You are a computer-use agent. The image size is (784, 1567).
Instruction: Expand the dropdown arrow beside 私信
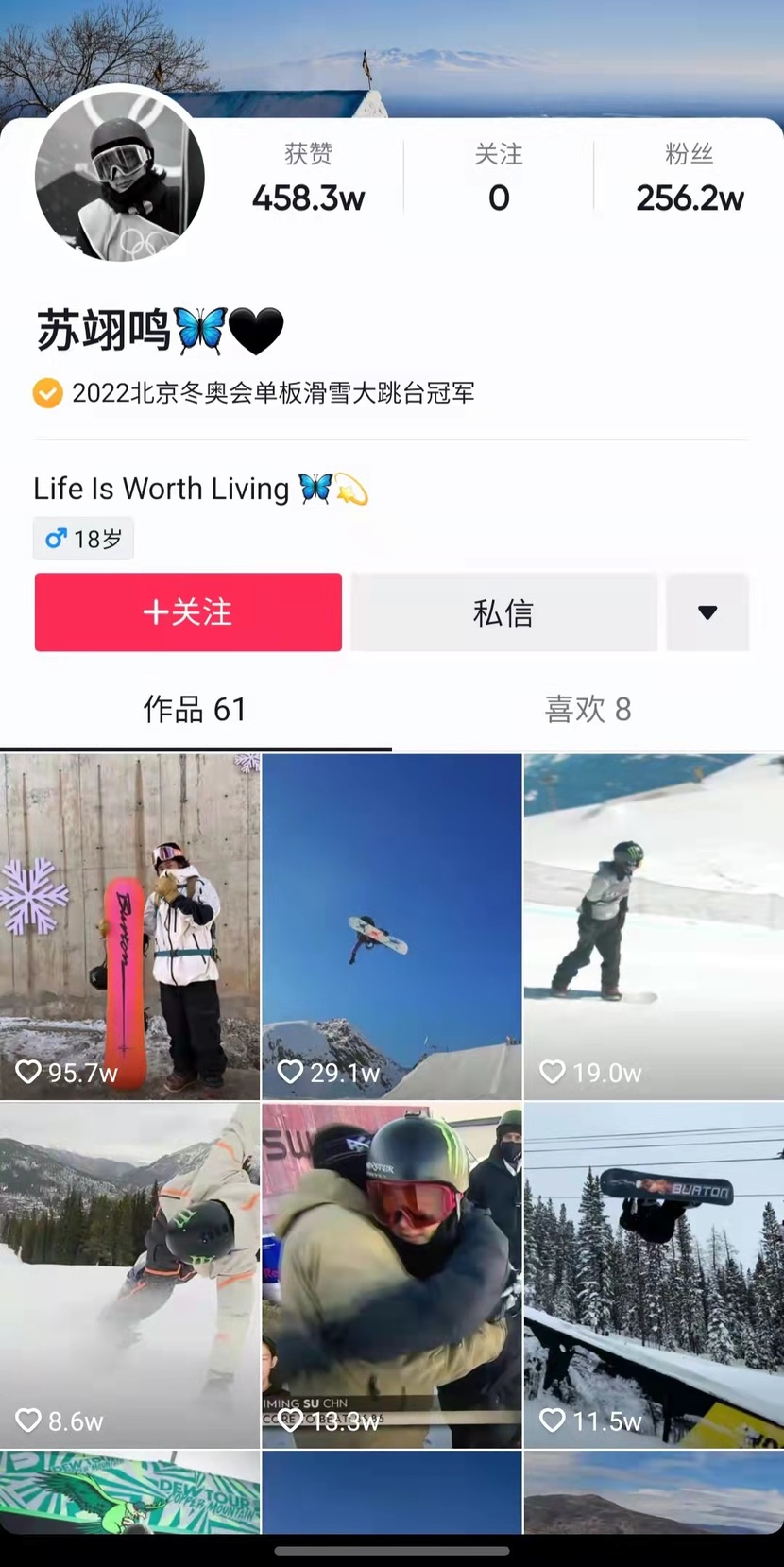click(x=707, y=612)
